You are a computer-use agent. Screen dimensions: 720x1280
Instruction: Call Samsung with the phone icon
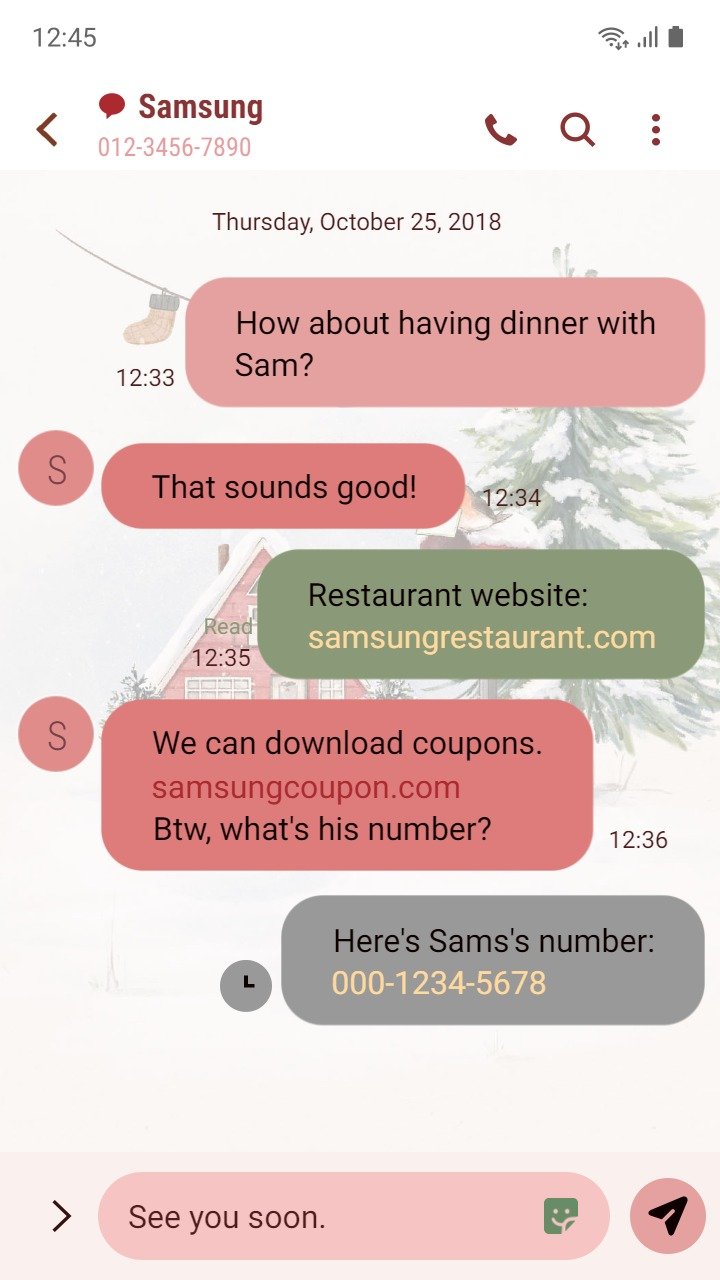(501, 130)
